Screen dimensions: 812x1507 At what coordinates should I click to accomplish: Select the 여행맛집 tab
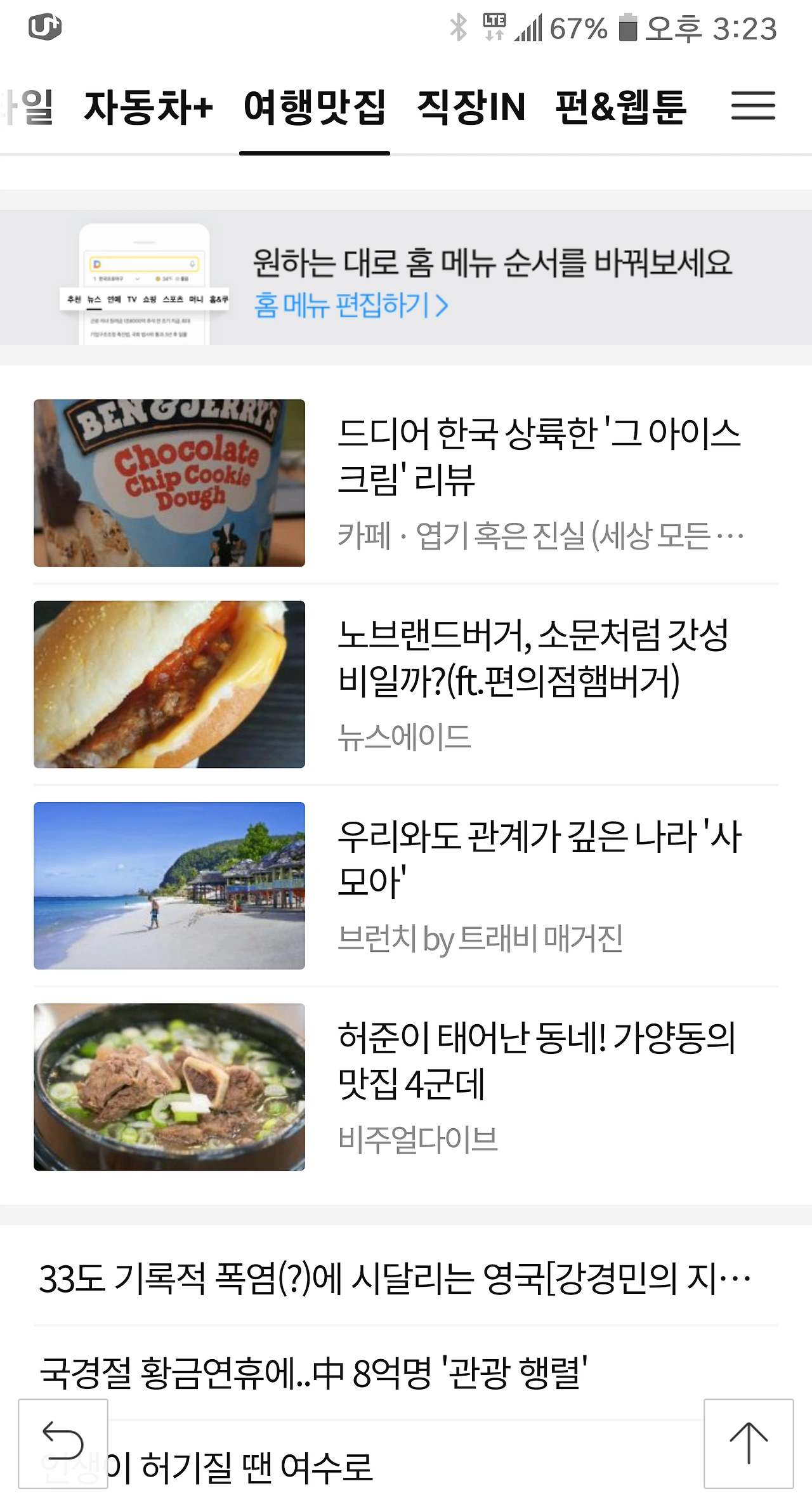click(315, 107)
